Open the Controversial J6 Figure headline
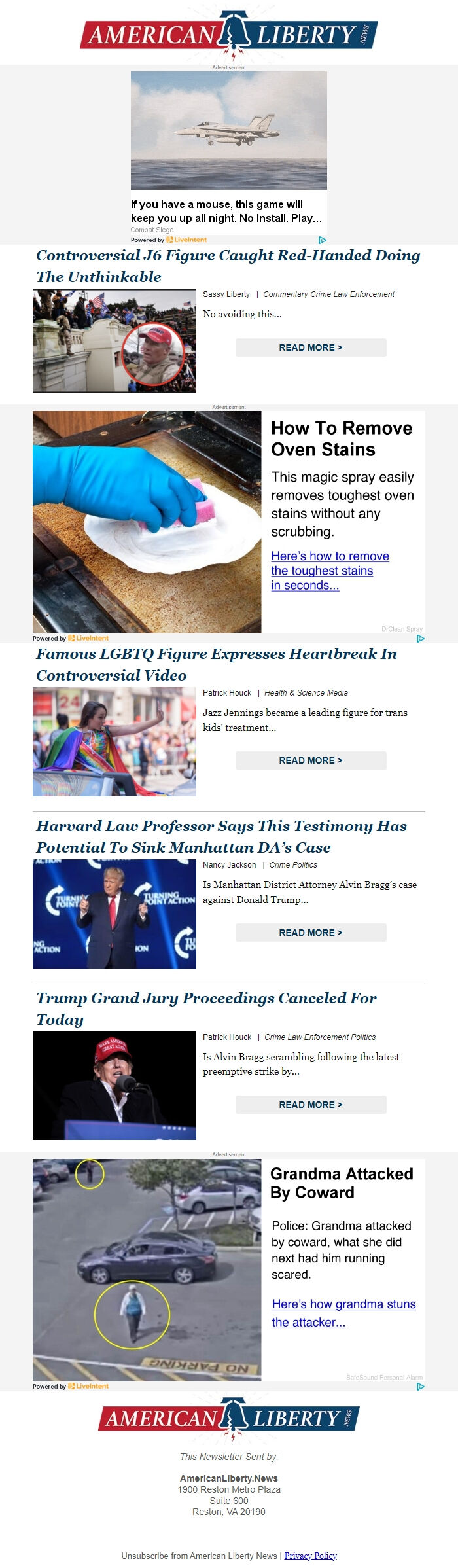 click(x=228, y=266)
